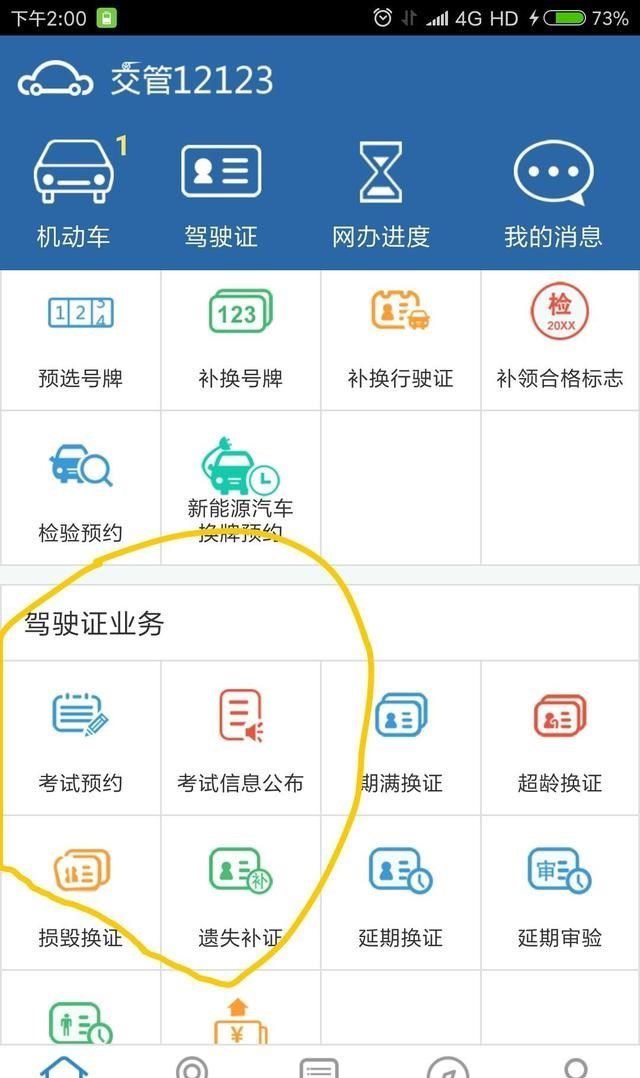
Task: Open 补领合格标志 service
Action: coord(560,340)
